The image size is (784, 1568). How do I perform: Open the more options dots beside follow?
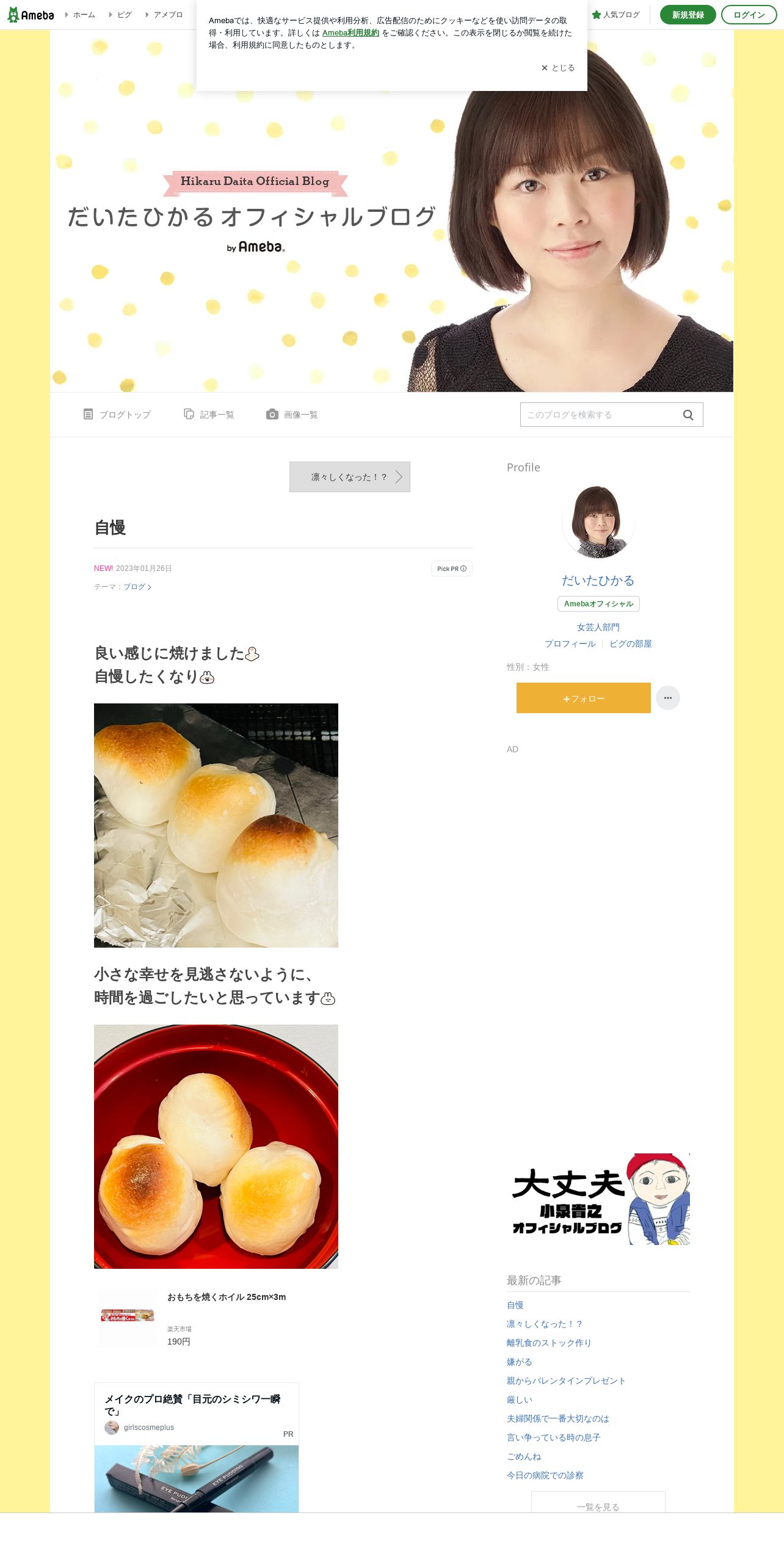pyautogui.click(x=668, y=698)
